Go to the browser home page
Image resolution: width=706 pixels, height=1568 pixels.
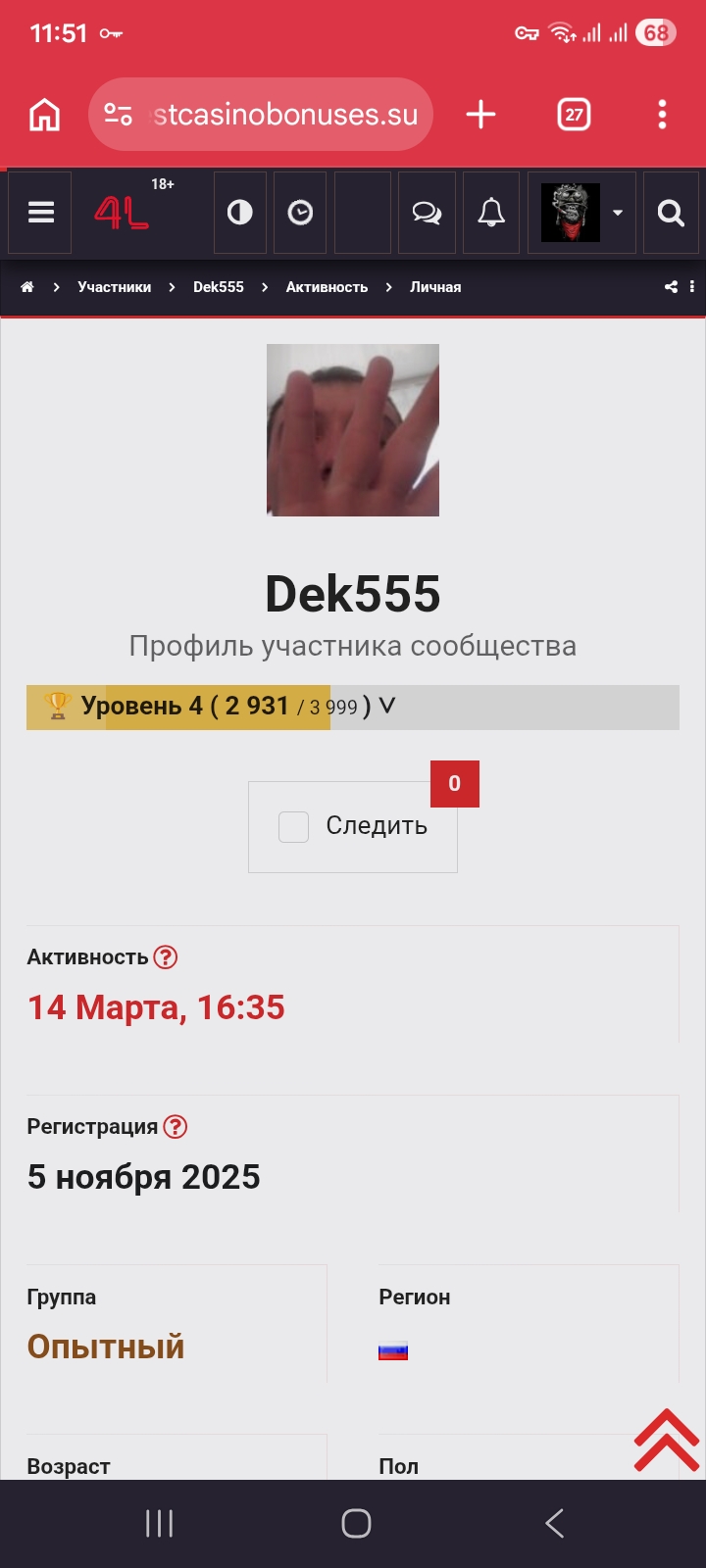pyautogui.click(x=44, y=115)
